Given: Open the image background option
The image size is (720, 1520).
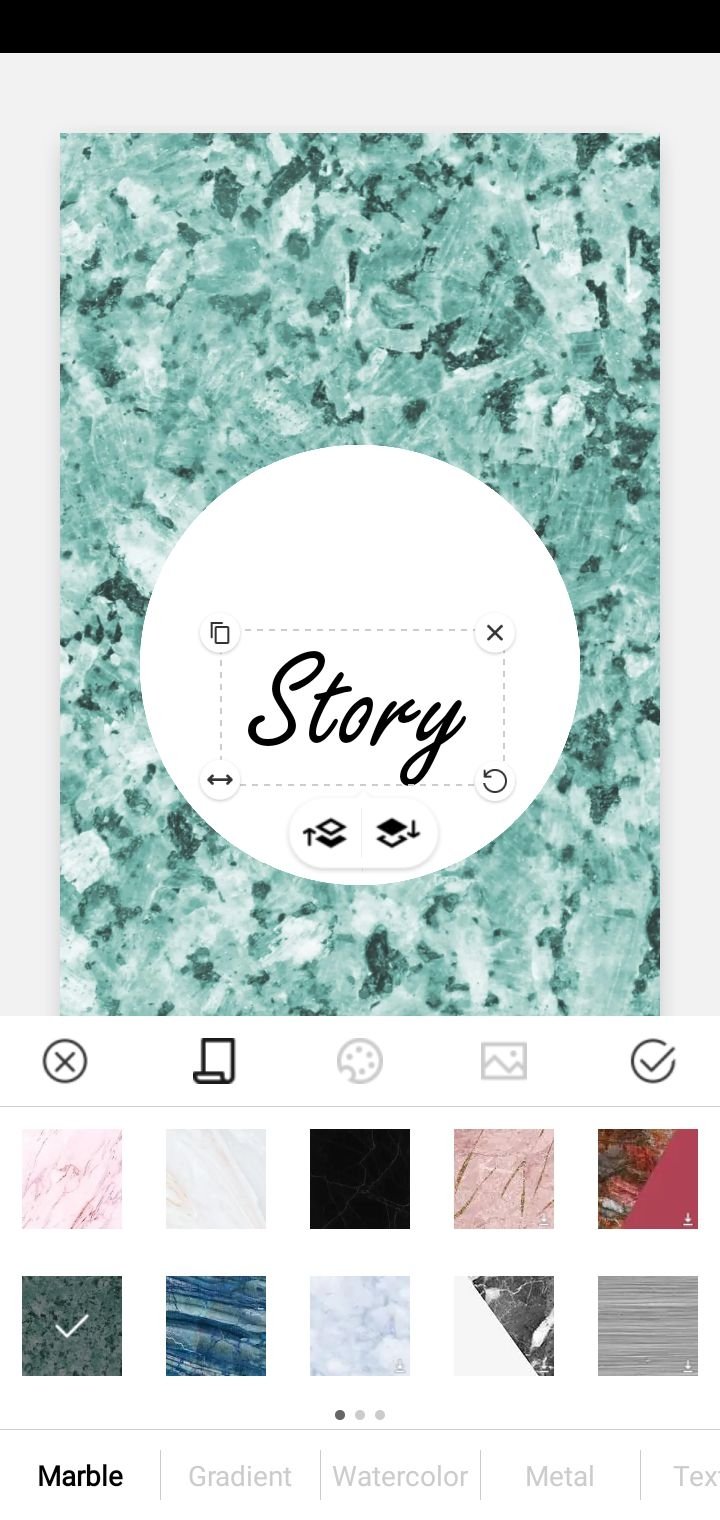Looking at the screenshot, I should tap(503, 1061).
